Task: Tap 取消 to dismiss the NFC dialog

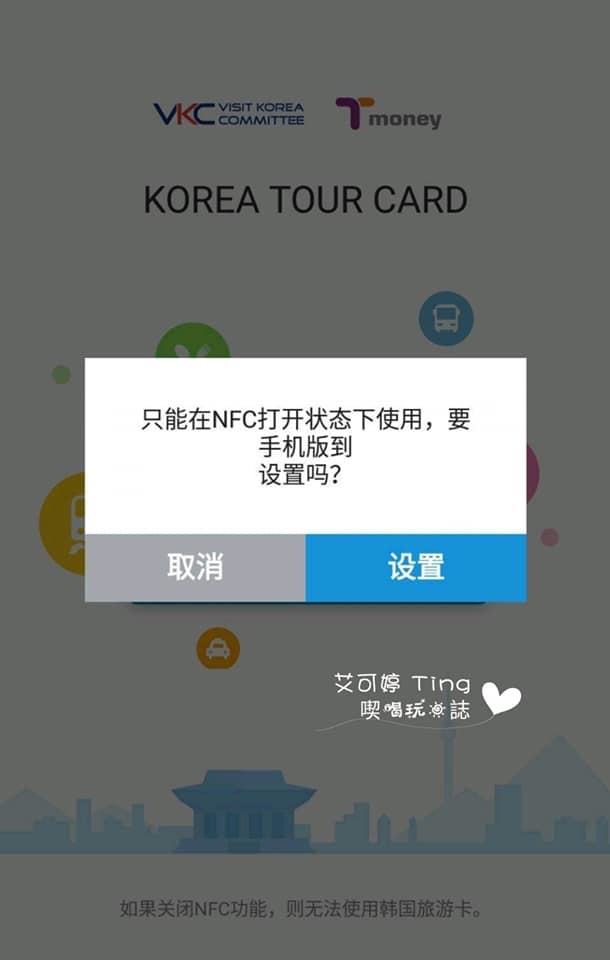Action: tap(195, 567)
